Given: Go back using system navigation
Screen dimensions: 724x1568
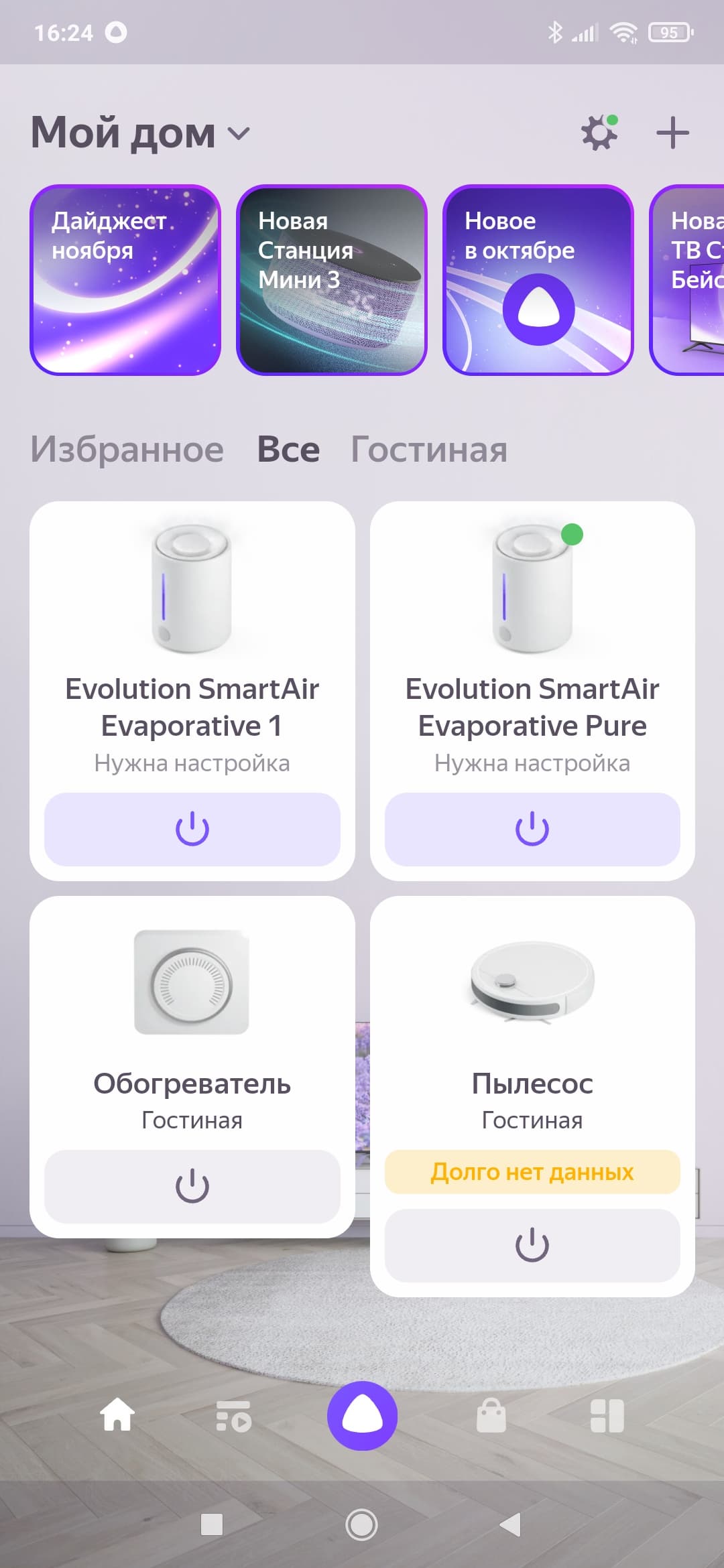Looking at the screenshot, I should pos(511,1524).
